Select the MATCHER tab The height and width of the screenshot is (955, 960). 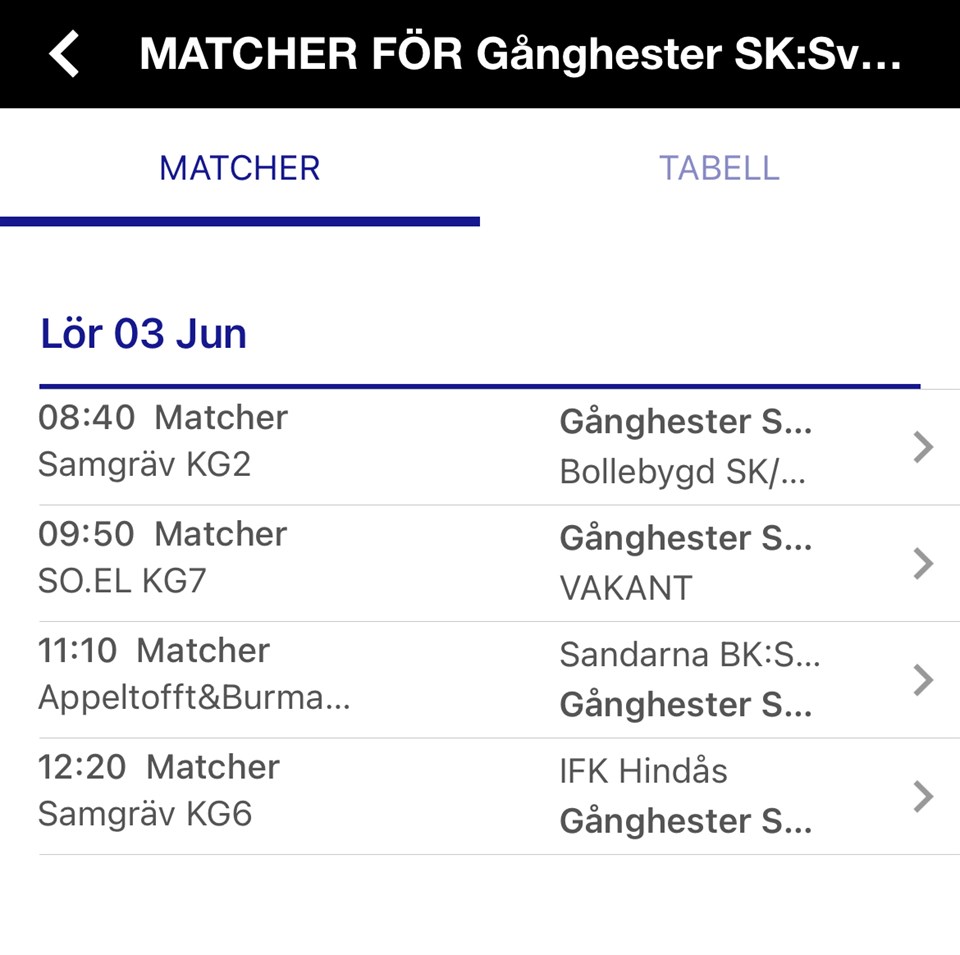[x=240, y=168]
